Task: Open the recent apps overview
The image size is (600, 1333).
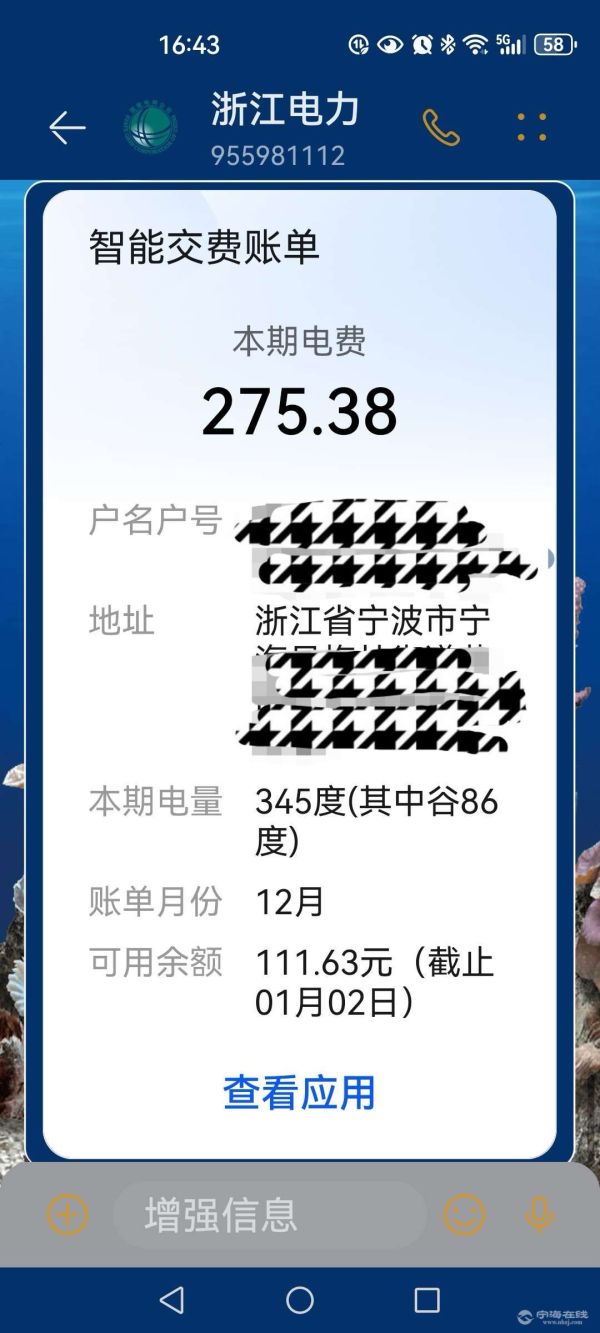Action: [427, 1300]
